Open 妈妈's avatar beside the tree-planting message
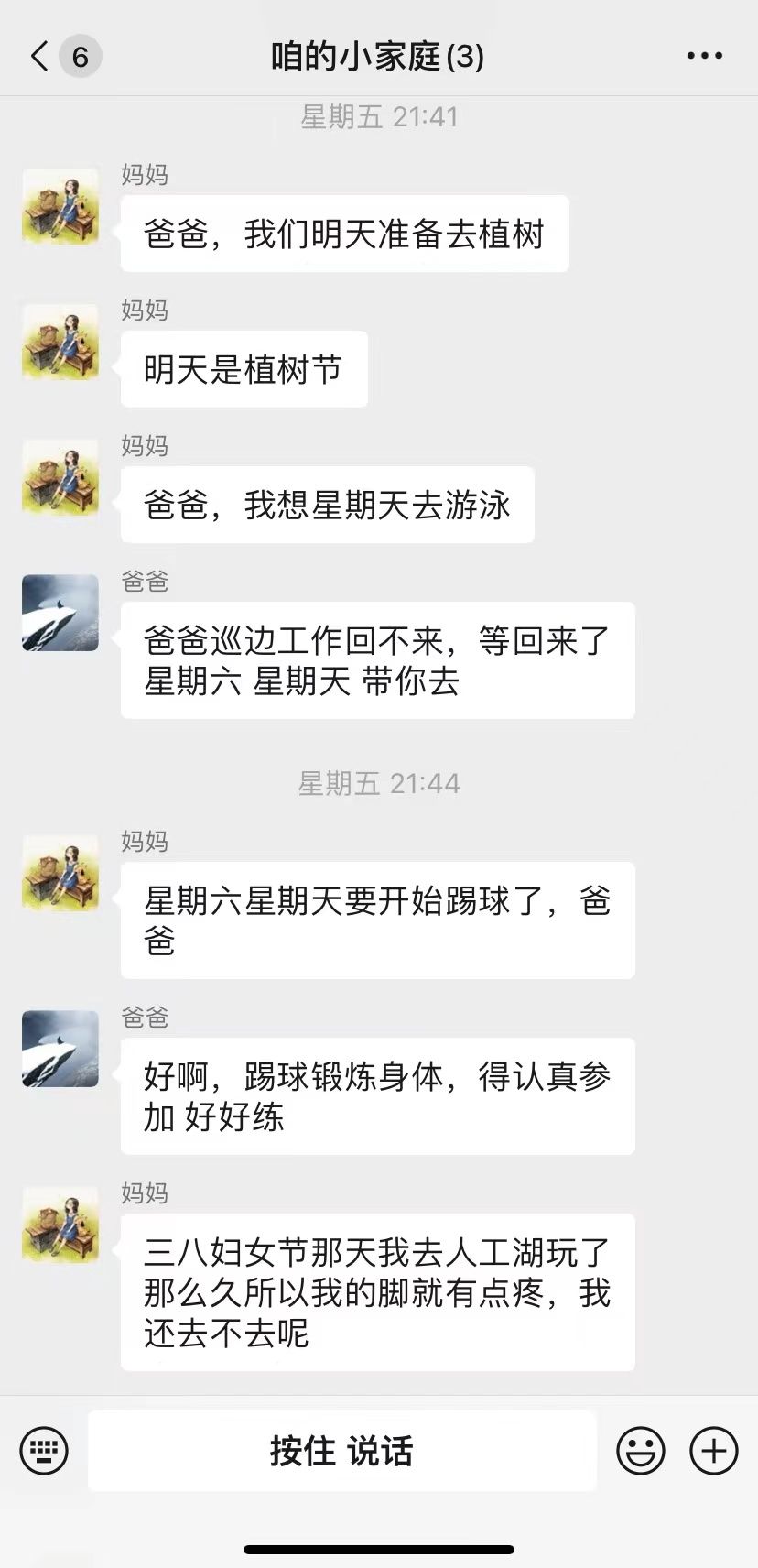The image size is (758, 1568). pyautogui.click(x=60, y=206)
